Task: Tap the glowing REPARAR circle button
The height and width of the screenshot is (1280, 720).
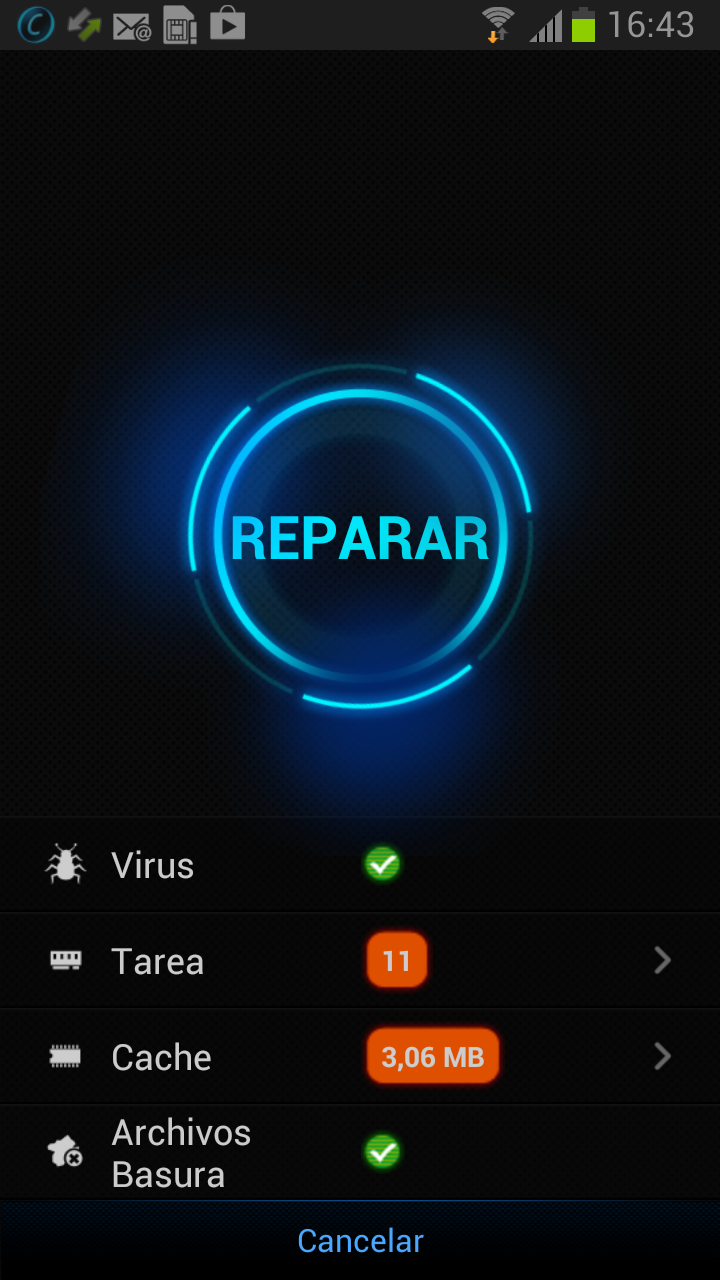Action: click(x=360, y=538)
